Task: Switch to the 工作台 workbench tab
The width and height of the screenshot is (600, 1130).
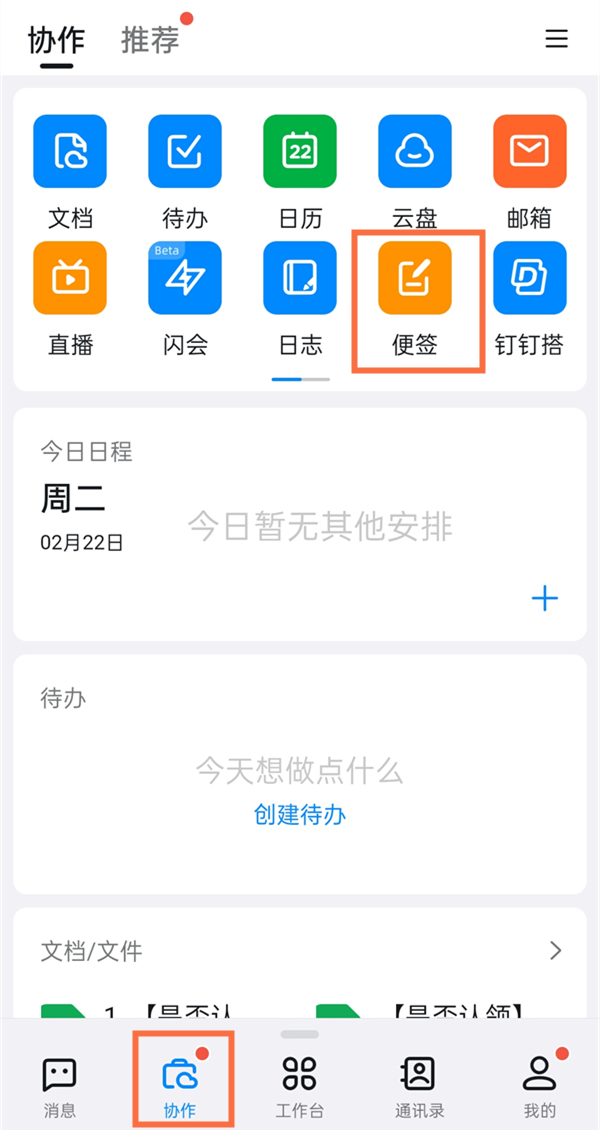Action: [x=300, y=1085]
